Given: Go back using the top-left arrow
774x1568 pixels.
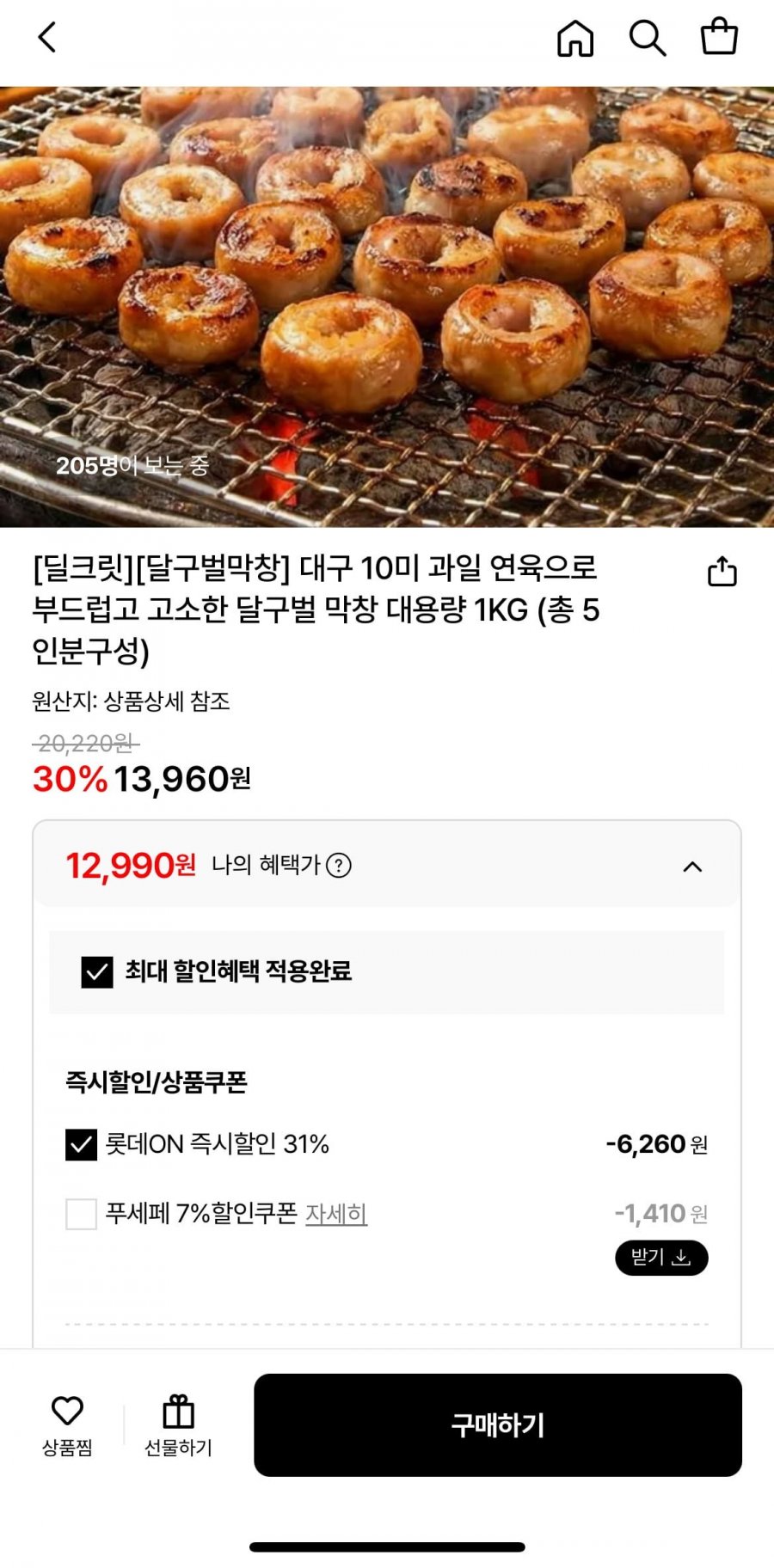Looking at the screenshot, I should [47, 37].
